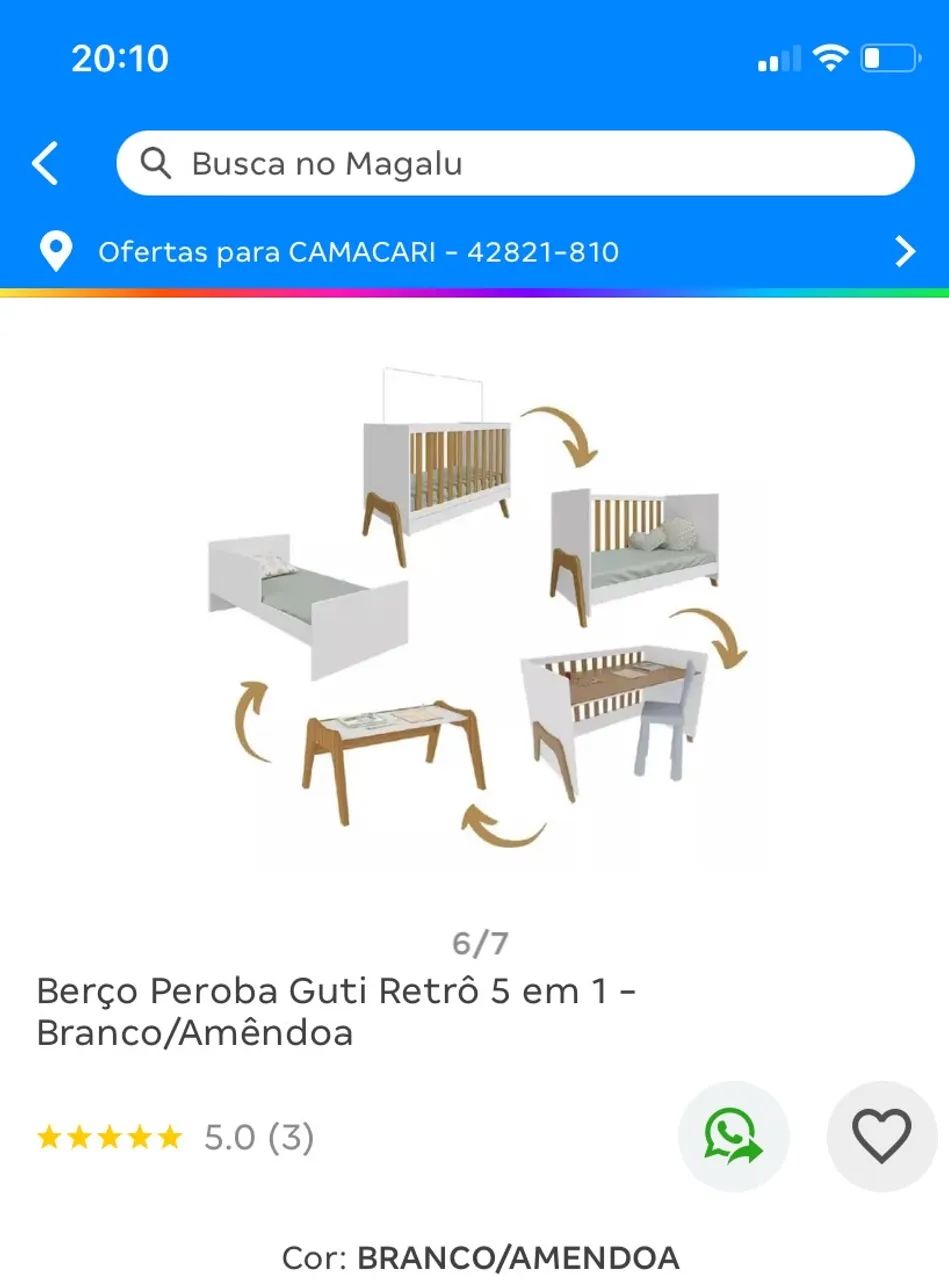Tap the cellular signal indicator

781,58
